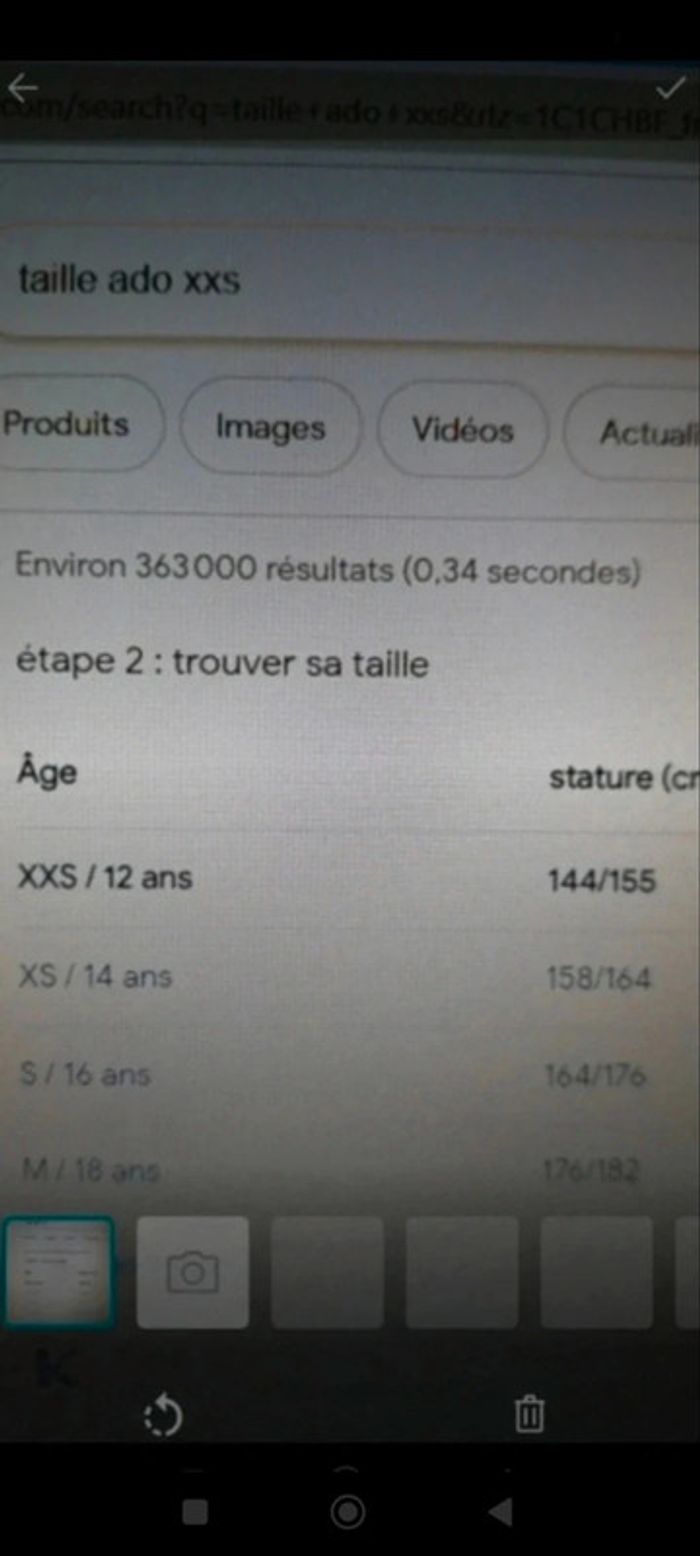Select the first photo thumbnail
Viewport: 700px width, 1556px height.
tap(58, 1271)
